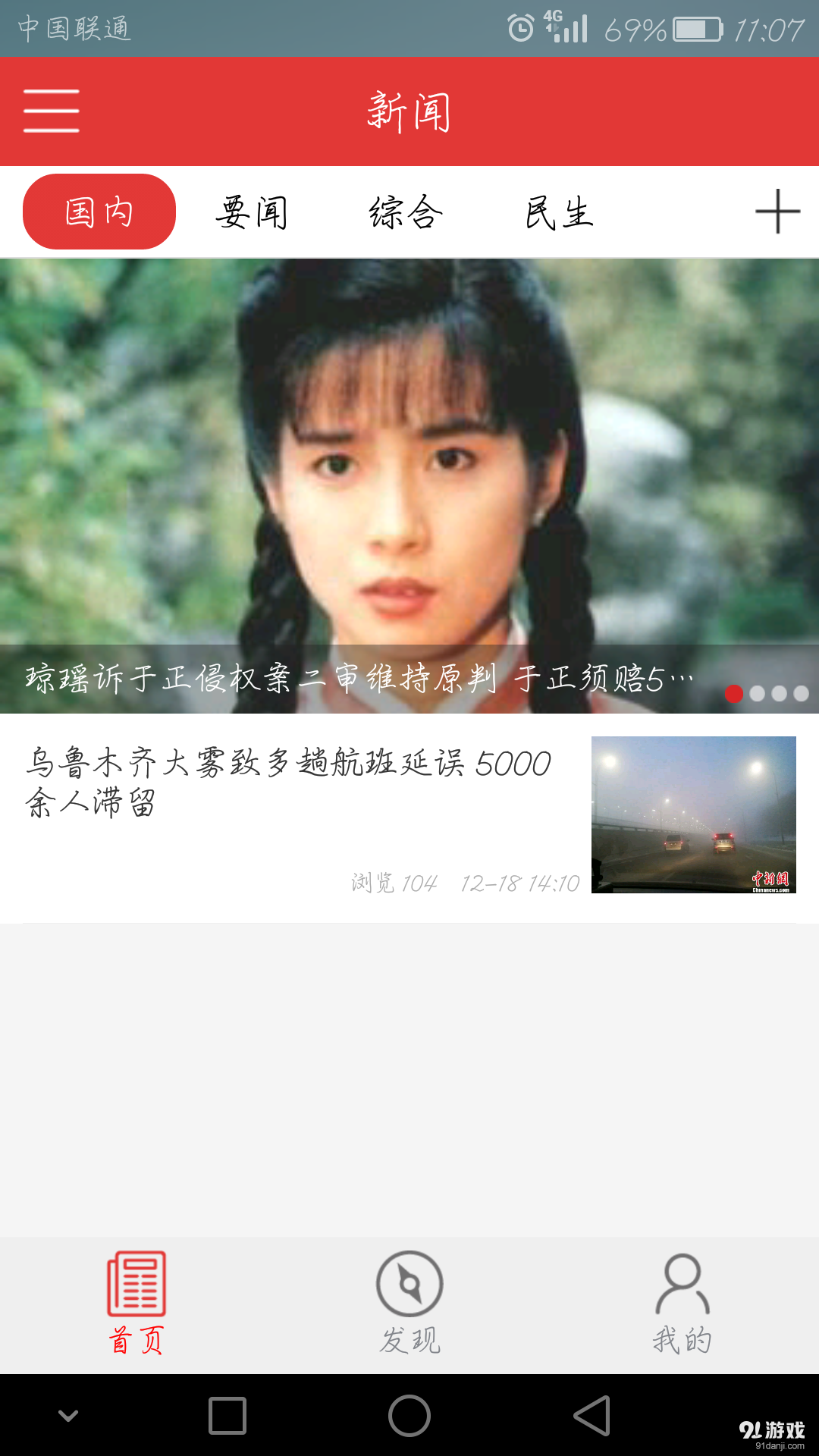
Task: Select the highlighted 国内 tab
Action: point(99,211)
